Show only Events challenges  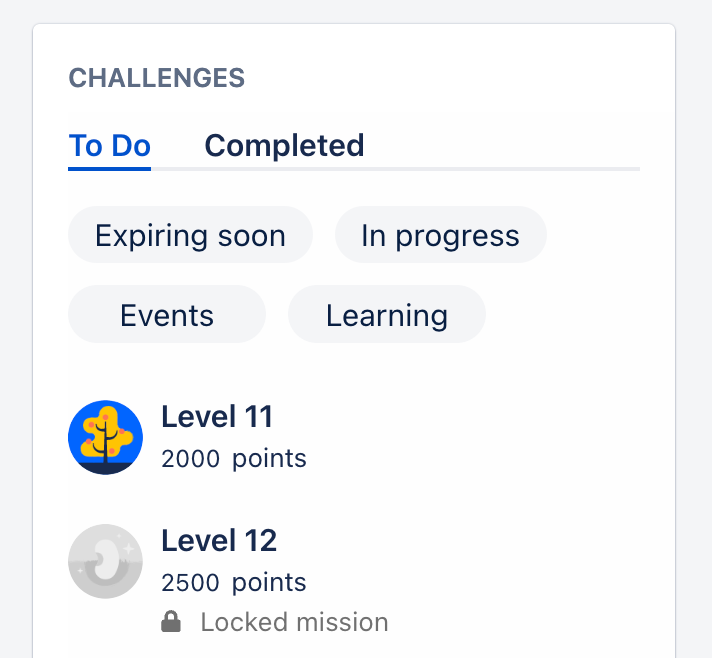pos(167,315)
